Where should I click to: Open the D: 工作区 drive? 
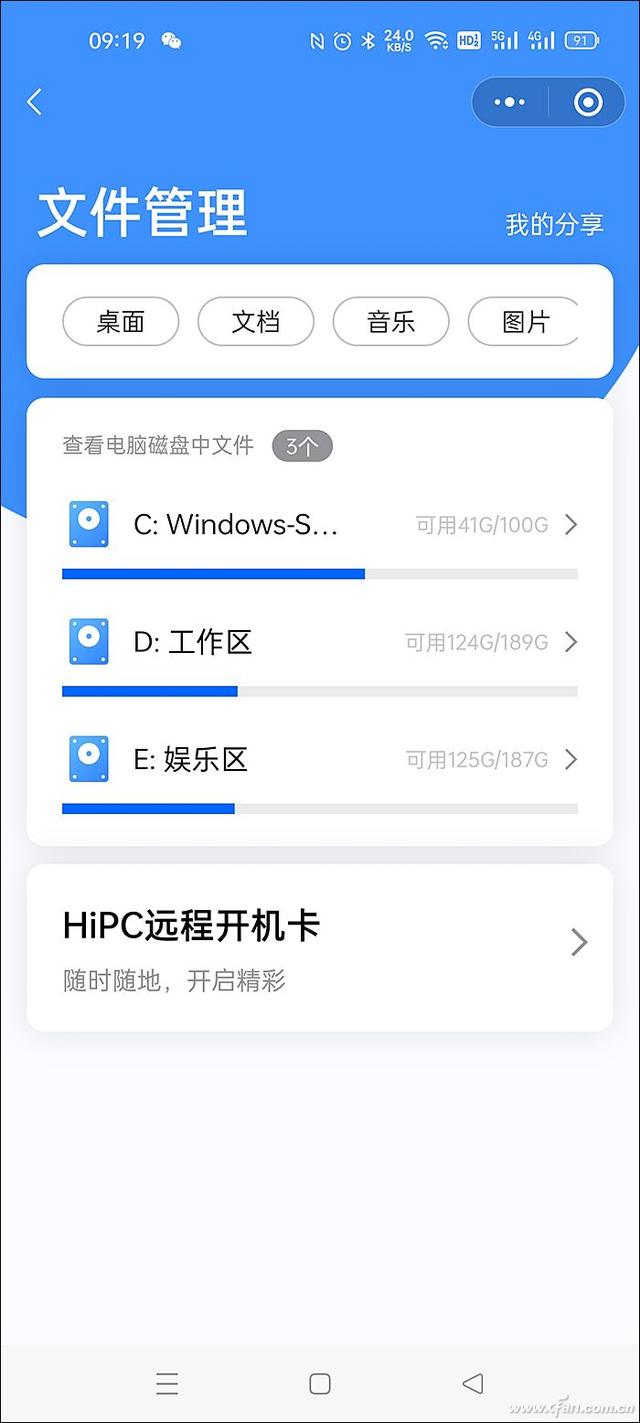(x=320, y=642)
